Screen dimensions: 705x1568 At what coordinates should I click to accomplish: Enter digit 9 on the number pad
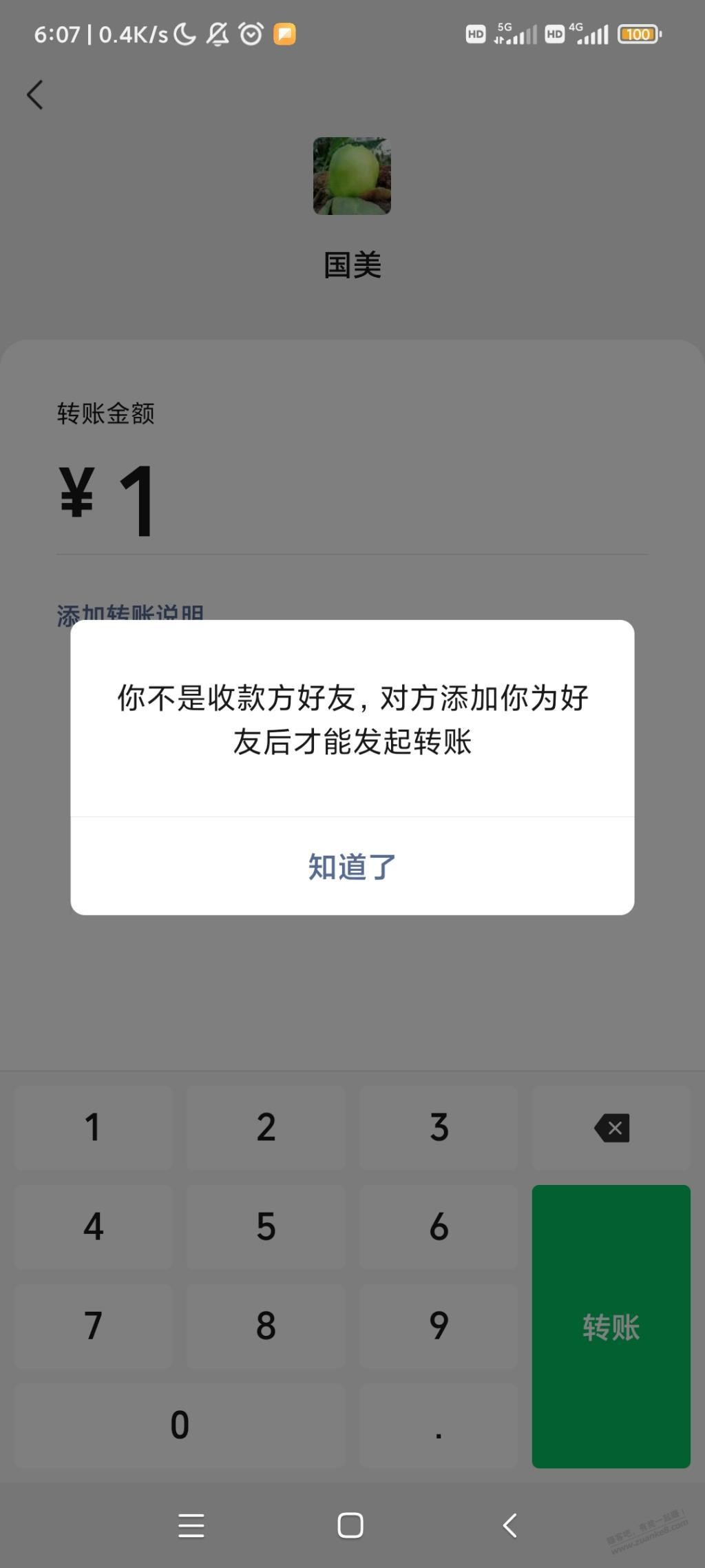[x=439, y=1325]
